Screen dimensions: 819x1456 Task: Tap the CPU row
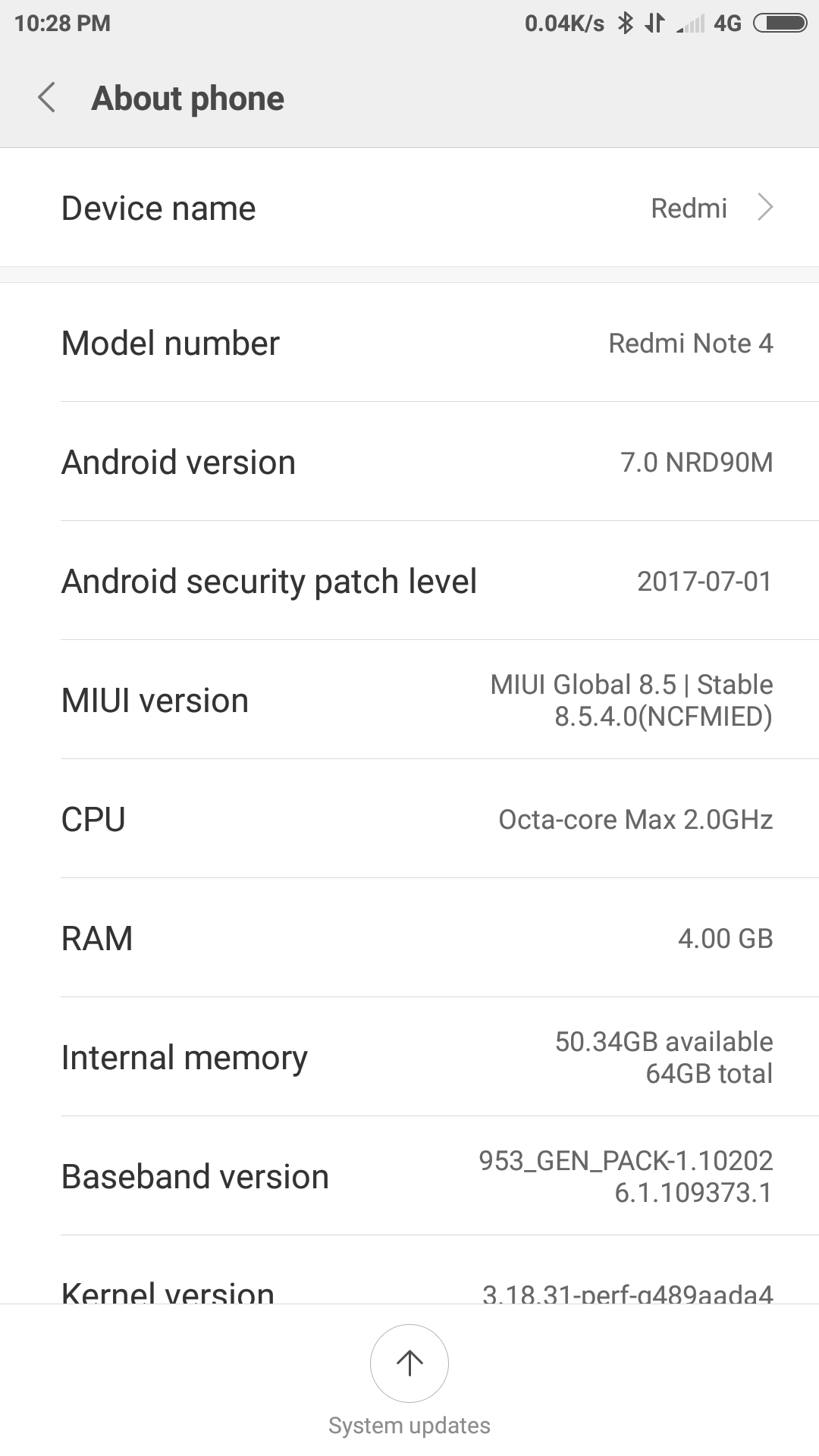(x=409, y=819)
